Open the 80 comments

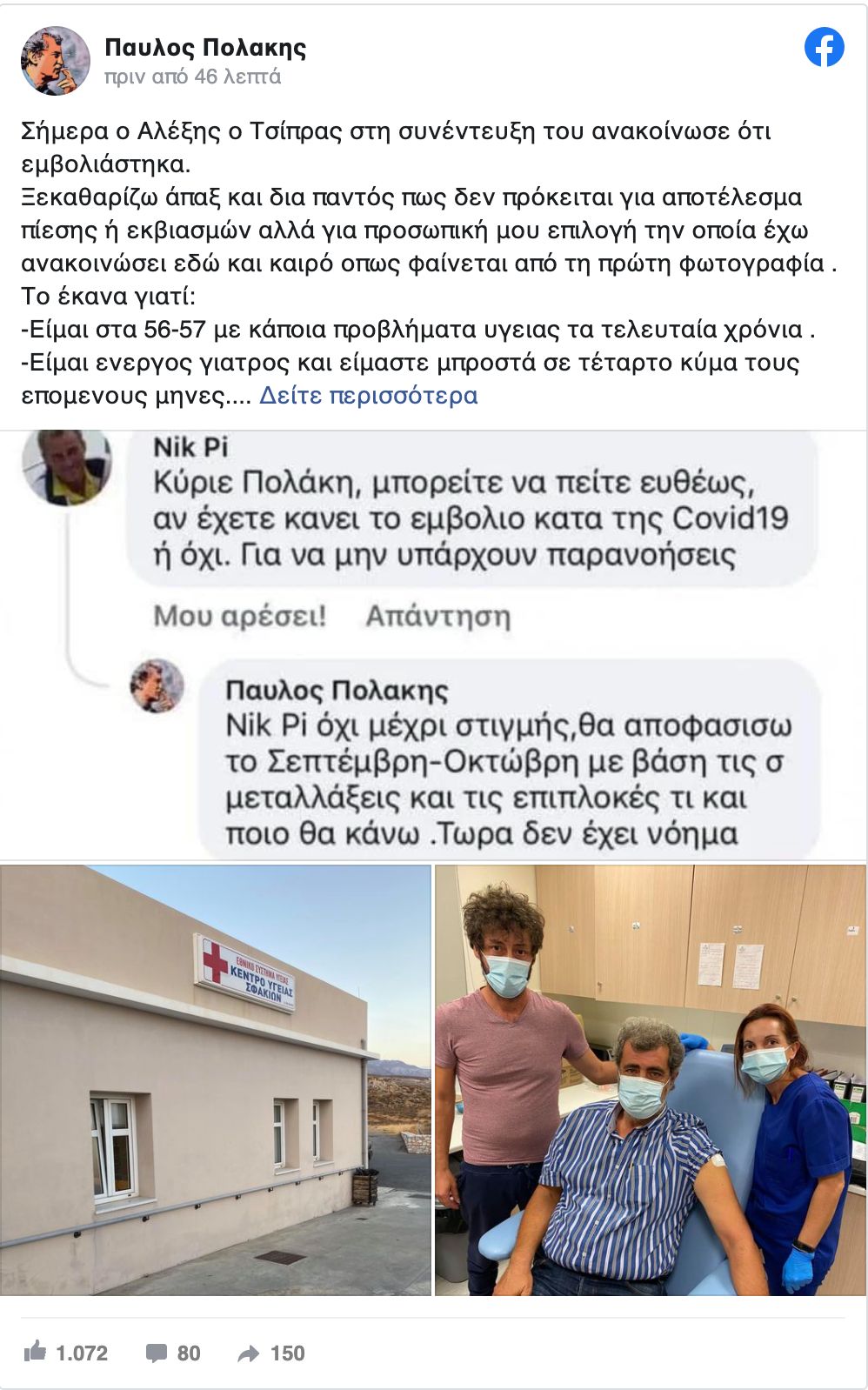point(173,1353)
